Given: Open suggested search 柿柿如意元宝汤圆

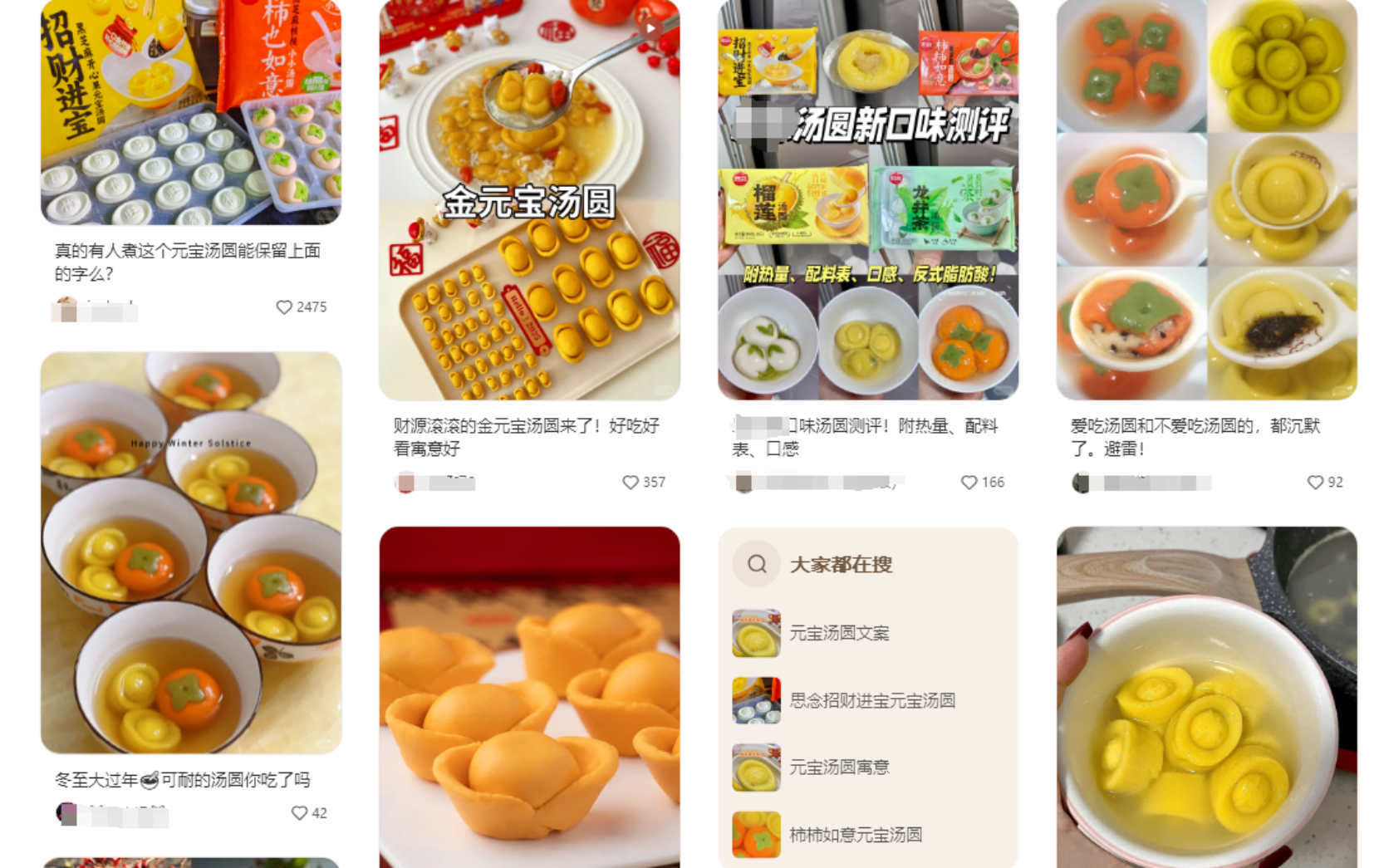Looking at the screenshot, I should click(856, 835).
